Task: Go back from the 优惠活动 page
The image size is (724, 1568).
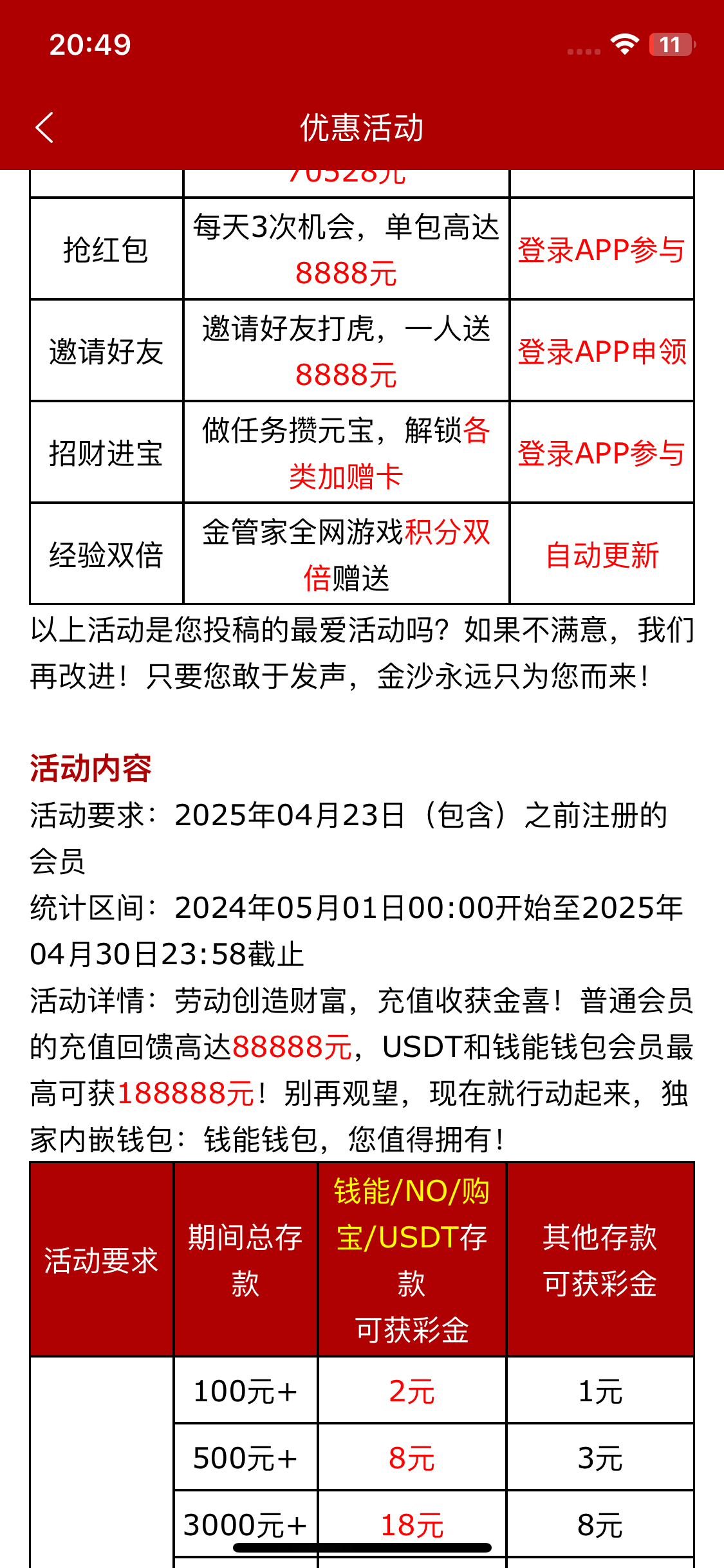Action: click(x=44, y=127)
